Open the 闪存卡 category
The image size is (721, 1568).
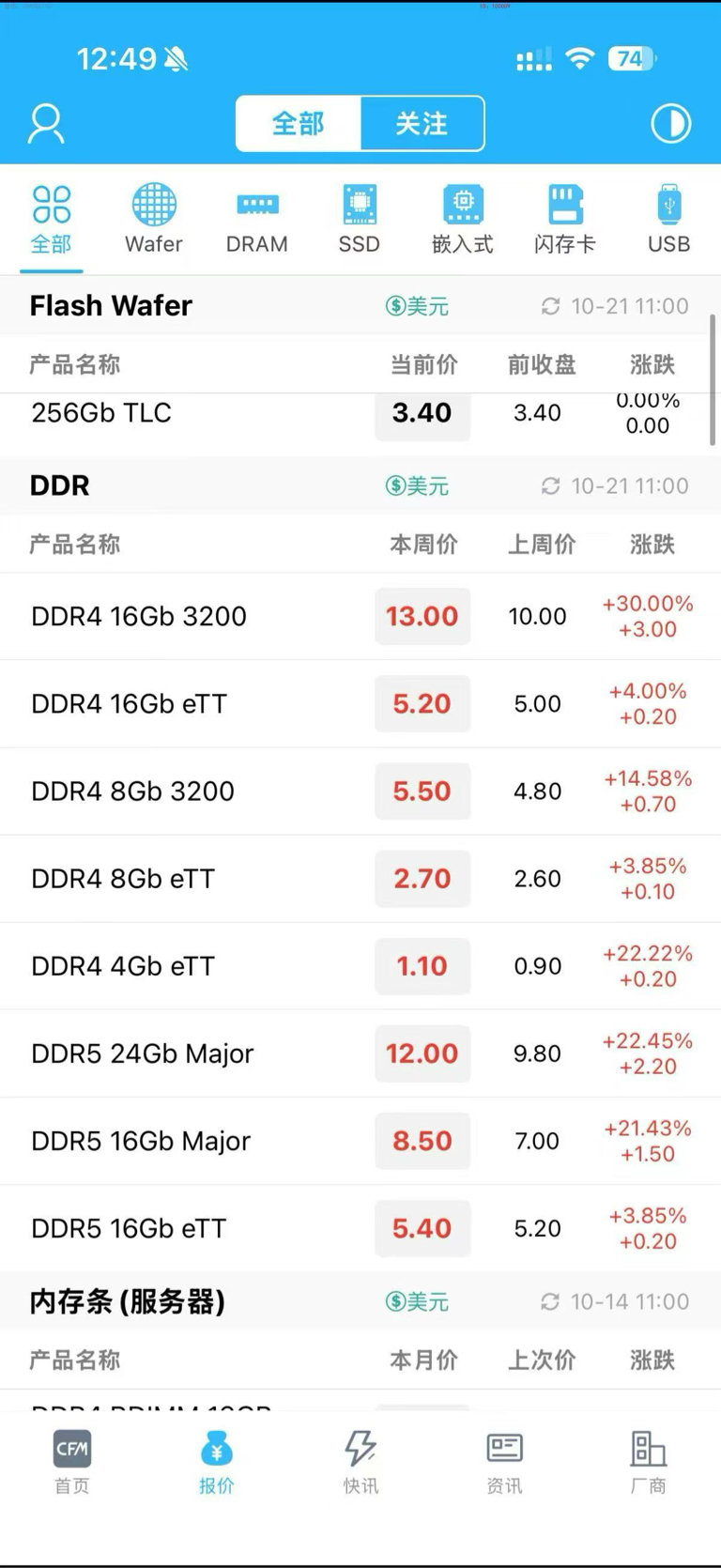click(x=565, y=220)
